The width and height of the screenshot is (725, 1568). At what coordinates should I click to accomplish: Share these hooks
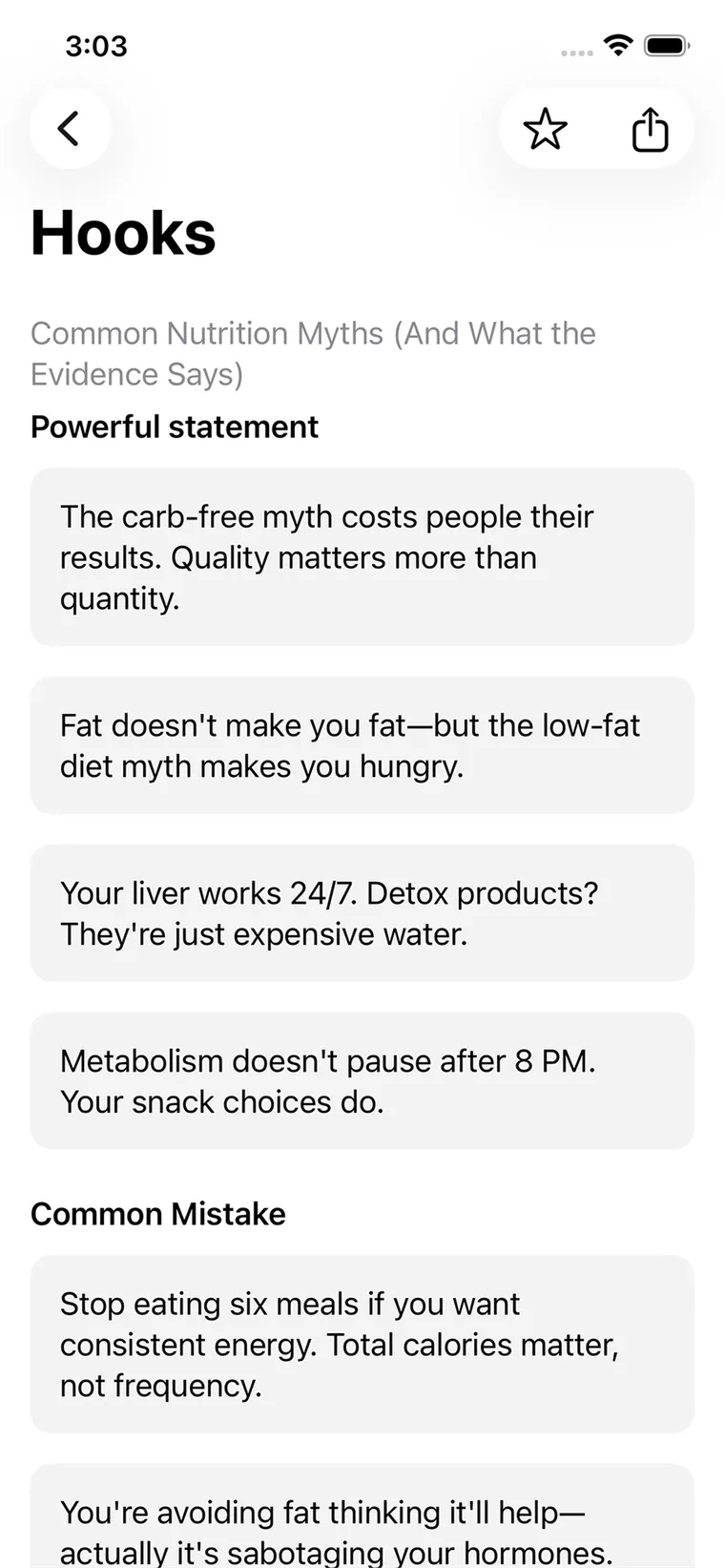click(650, 129)
